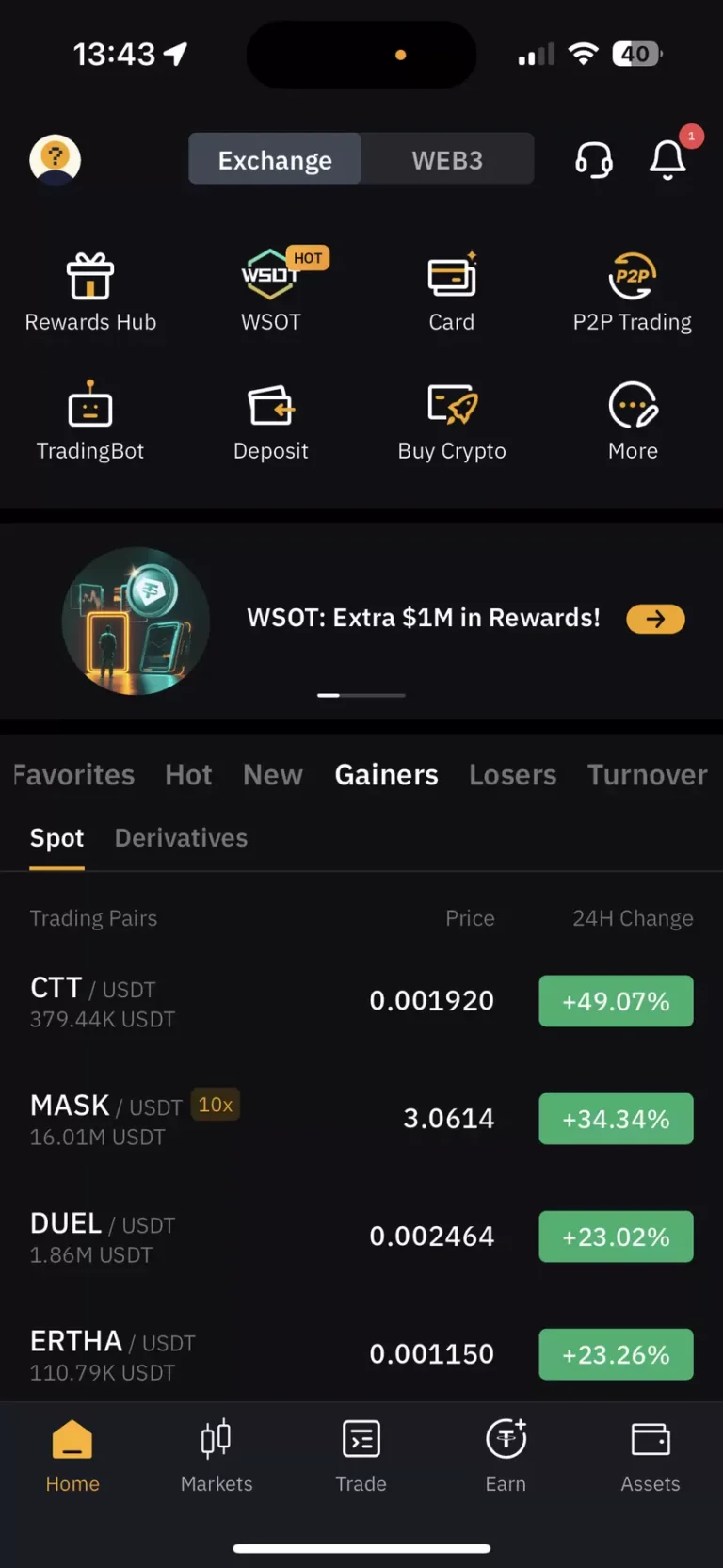Open the Card feature
Viewport: 723px width, 1568px height.
452,289
